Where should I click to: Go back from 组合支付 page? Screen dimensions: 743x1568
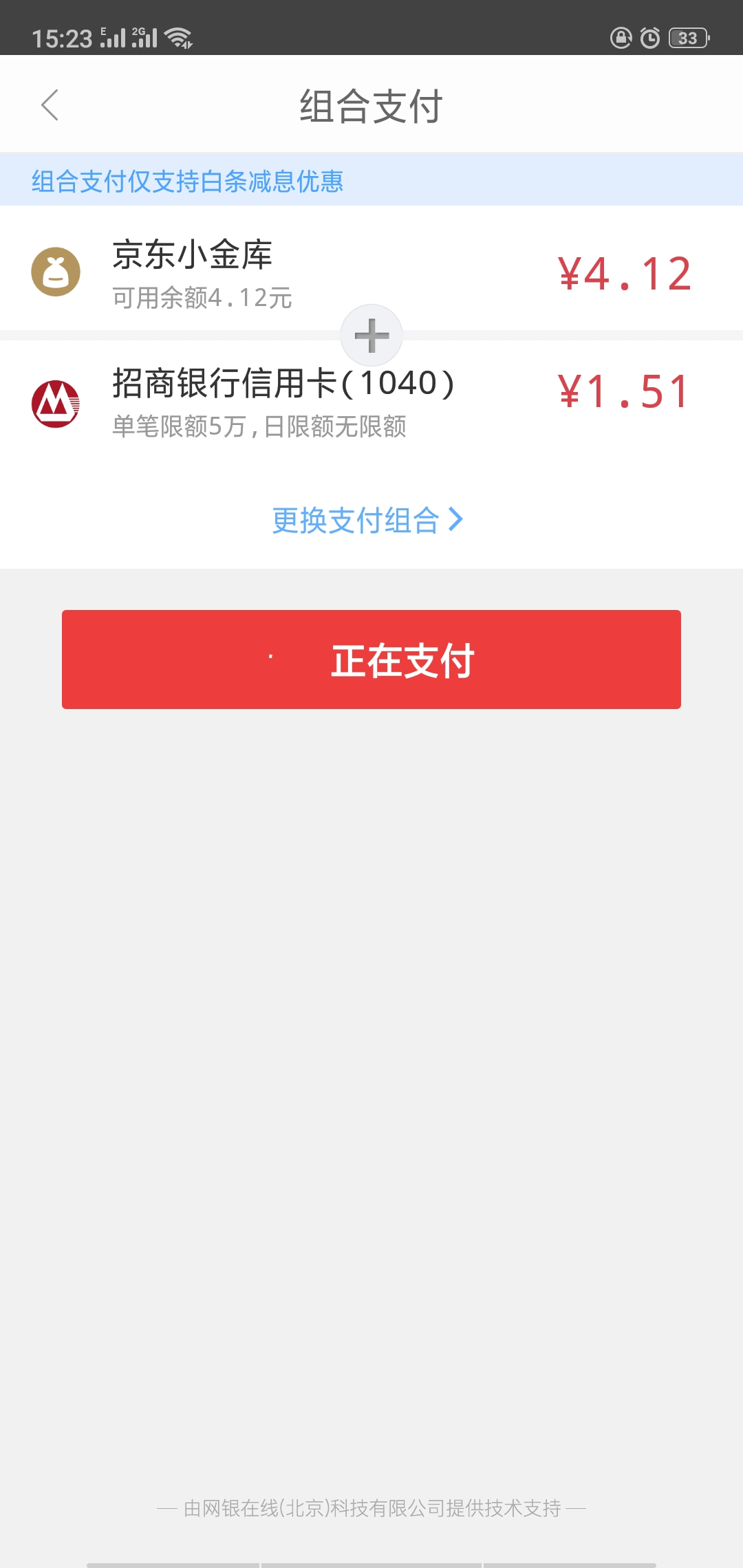50,105
